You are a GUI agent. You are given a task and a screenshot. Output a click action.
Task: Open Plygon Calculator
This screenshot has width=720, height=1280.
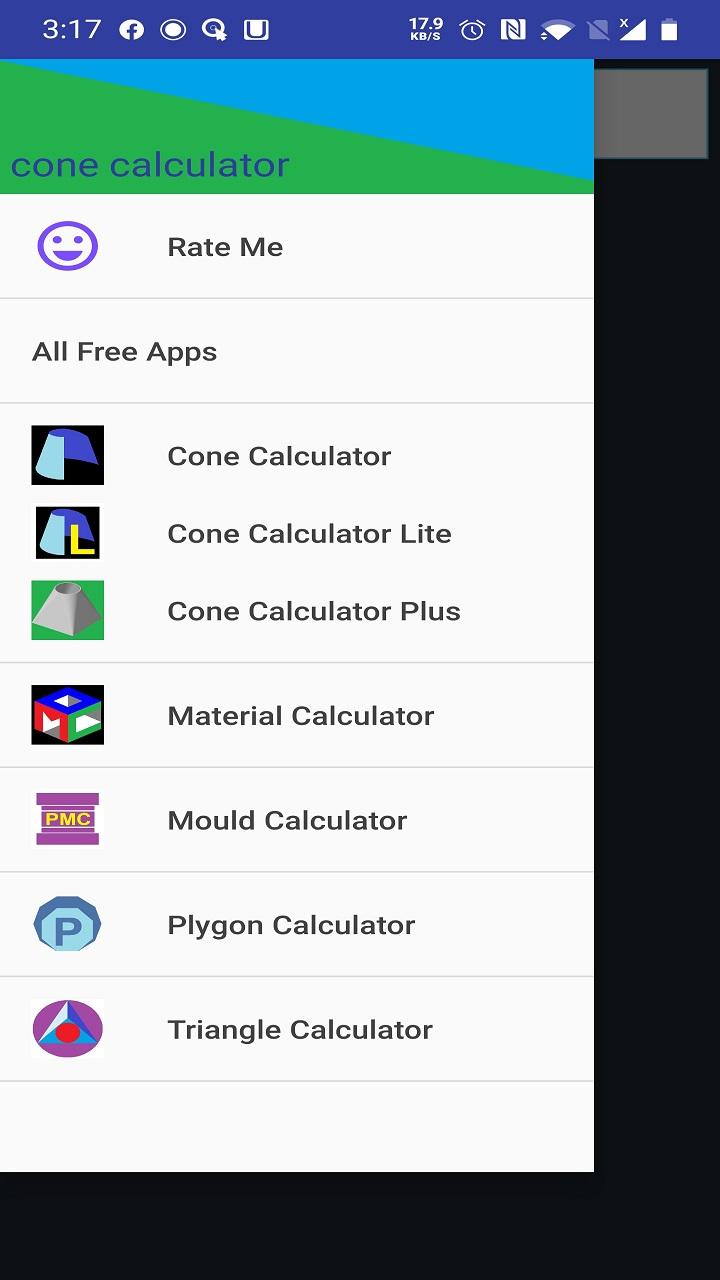[x=291, y=925]
